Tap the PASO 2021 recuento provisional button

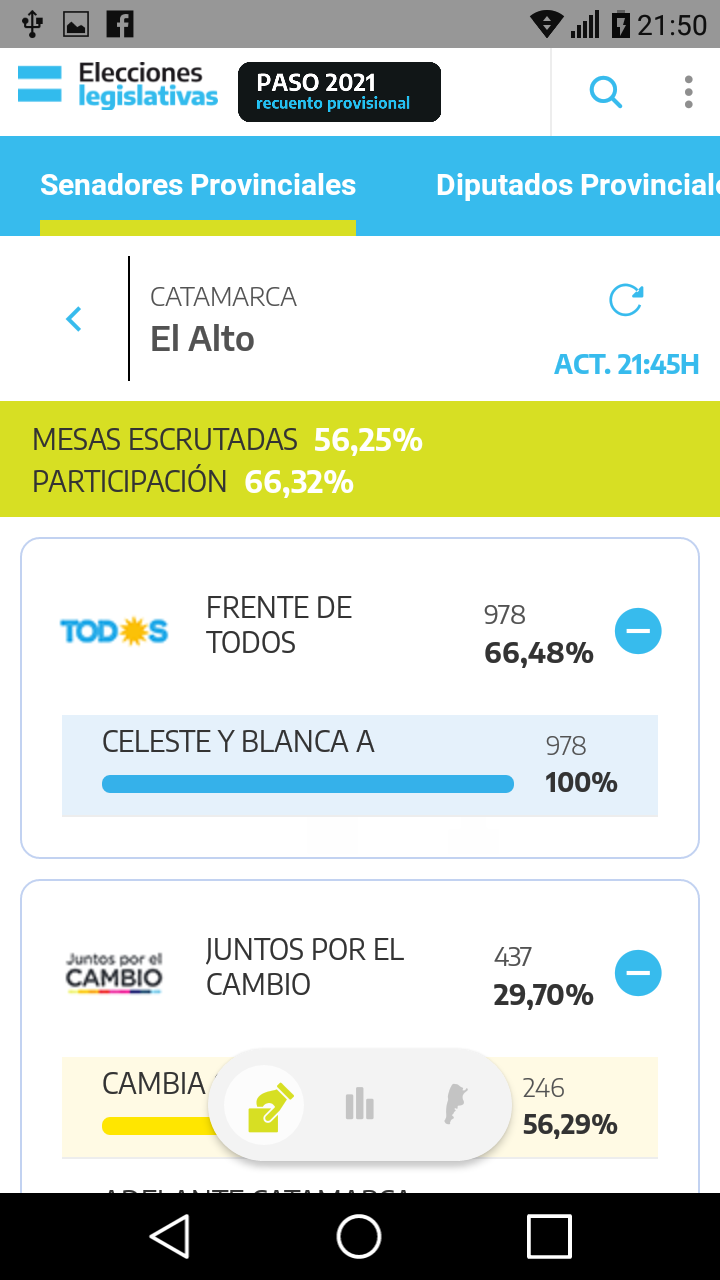point(339,92)
